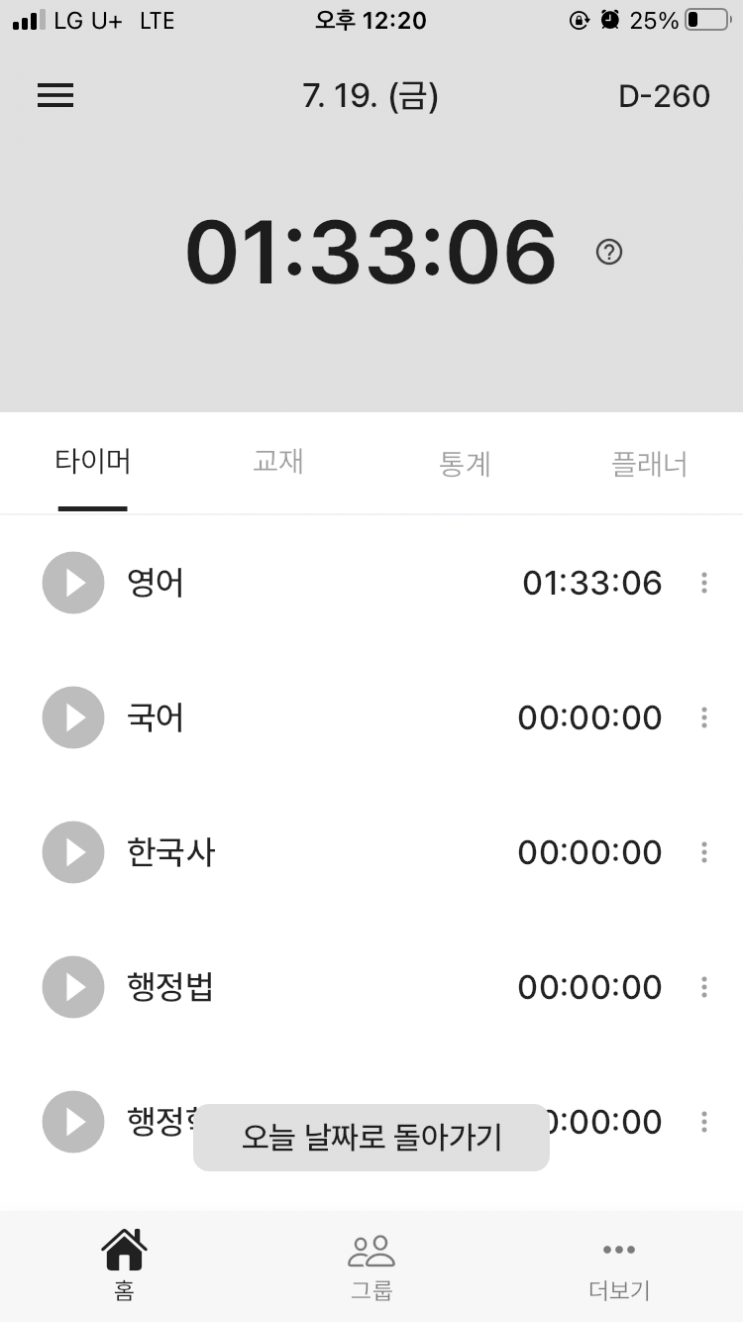Tap 오늘 날짜로 돌아가기 button

point(371,1137)
